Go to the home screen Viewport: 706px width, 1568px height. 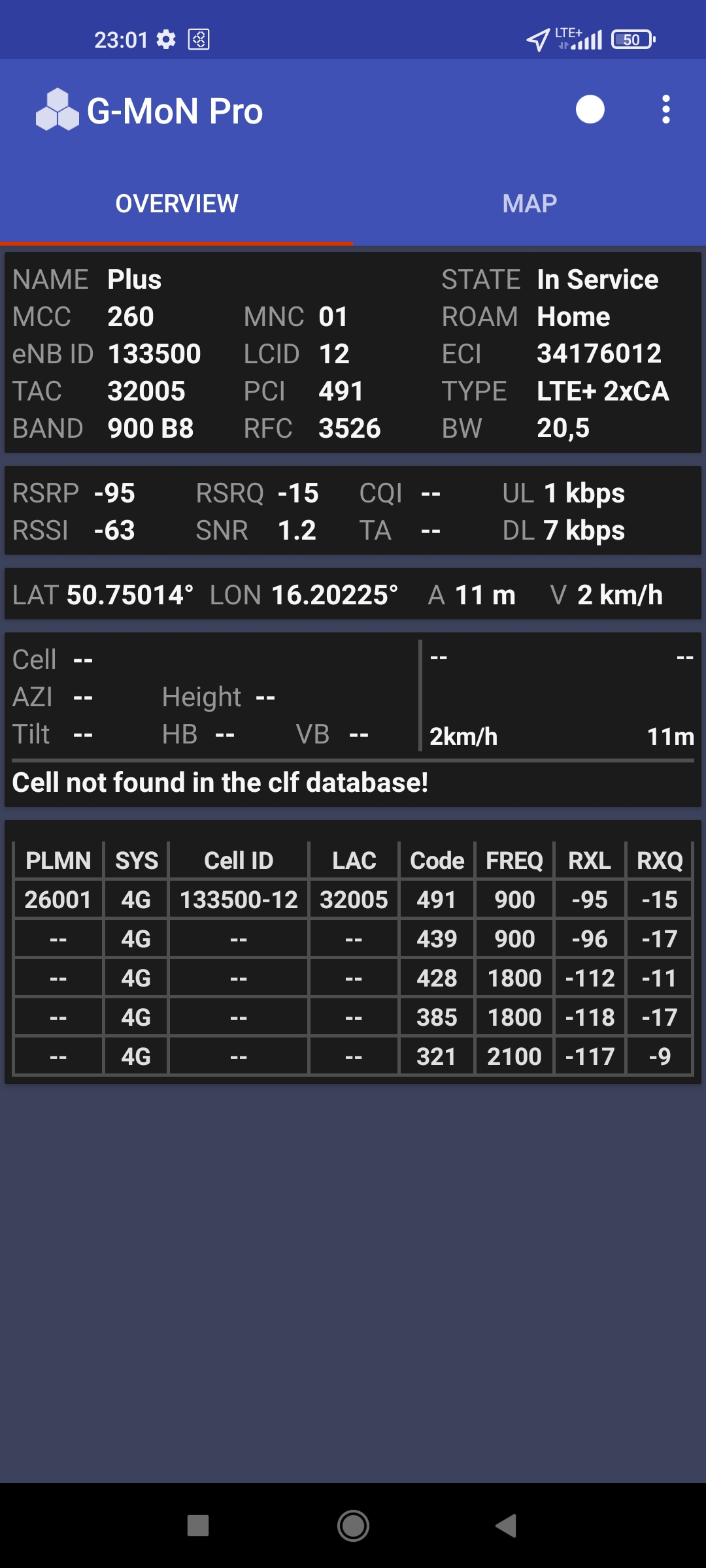353,1526
